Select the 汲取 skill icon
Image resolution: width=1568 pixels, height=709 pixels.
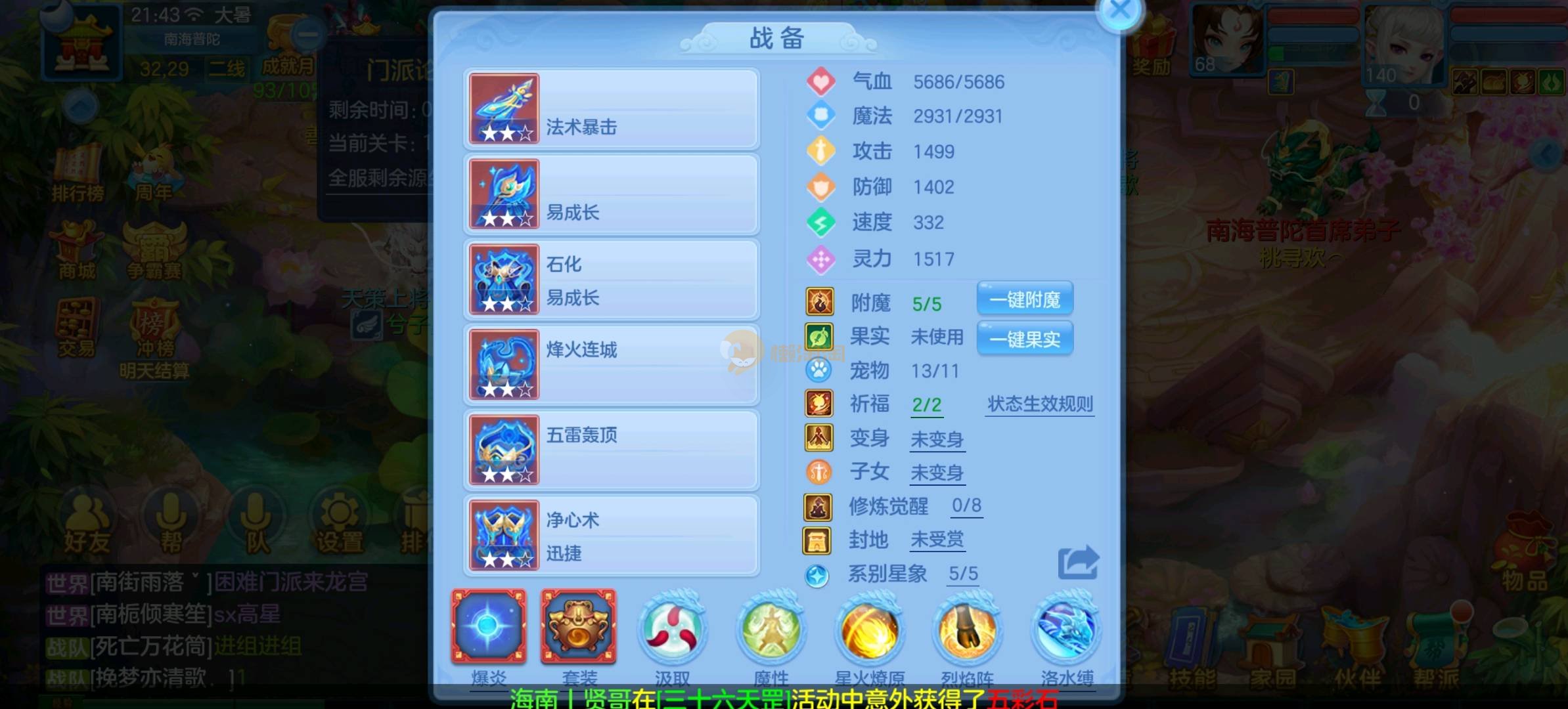[x=672, y=629]
